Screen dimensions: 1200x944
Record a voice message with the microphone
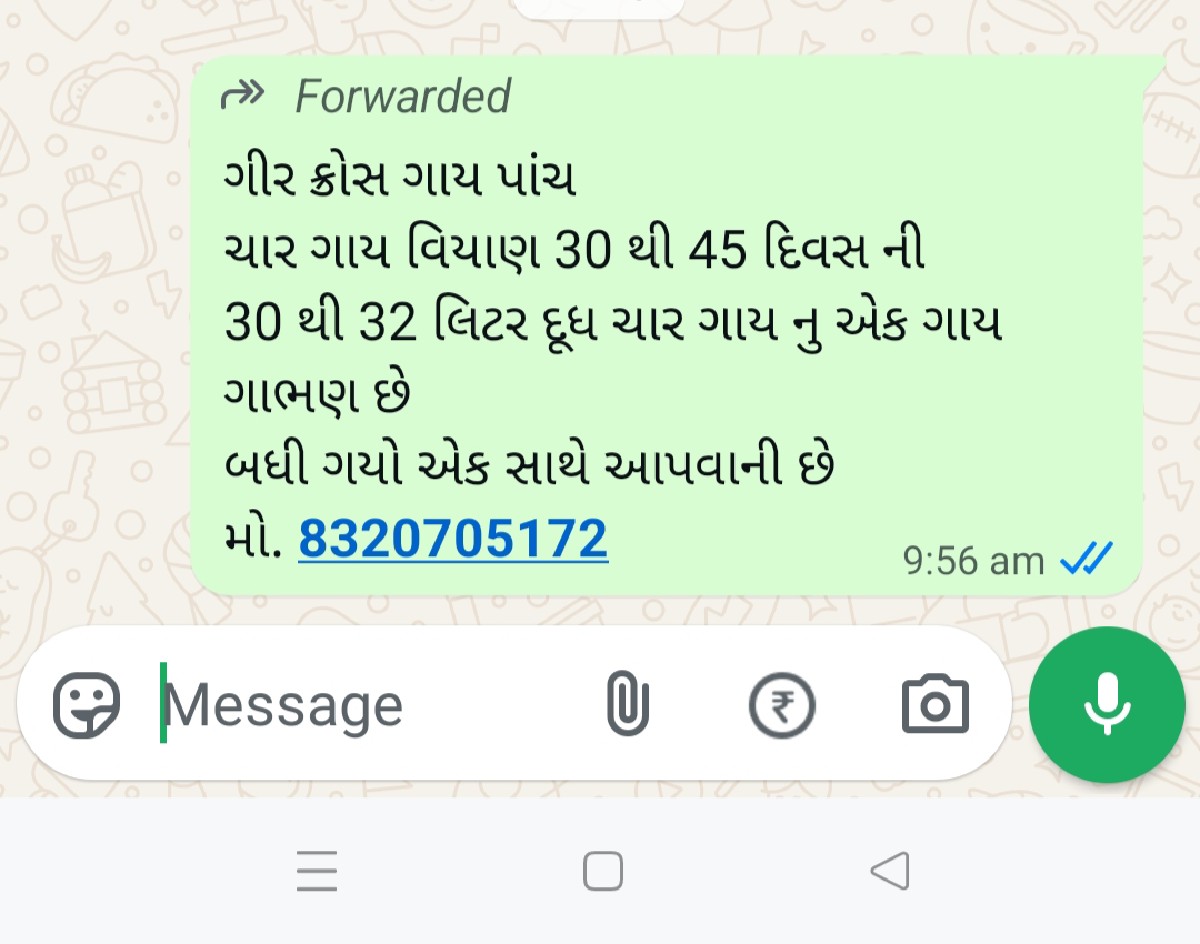1107,704
